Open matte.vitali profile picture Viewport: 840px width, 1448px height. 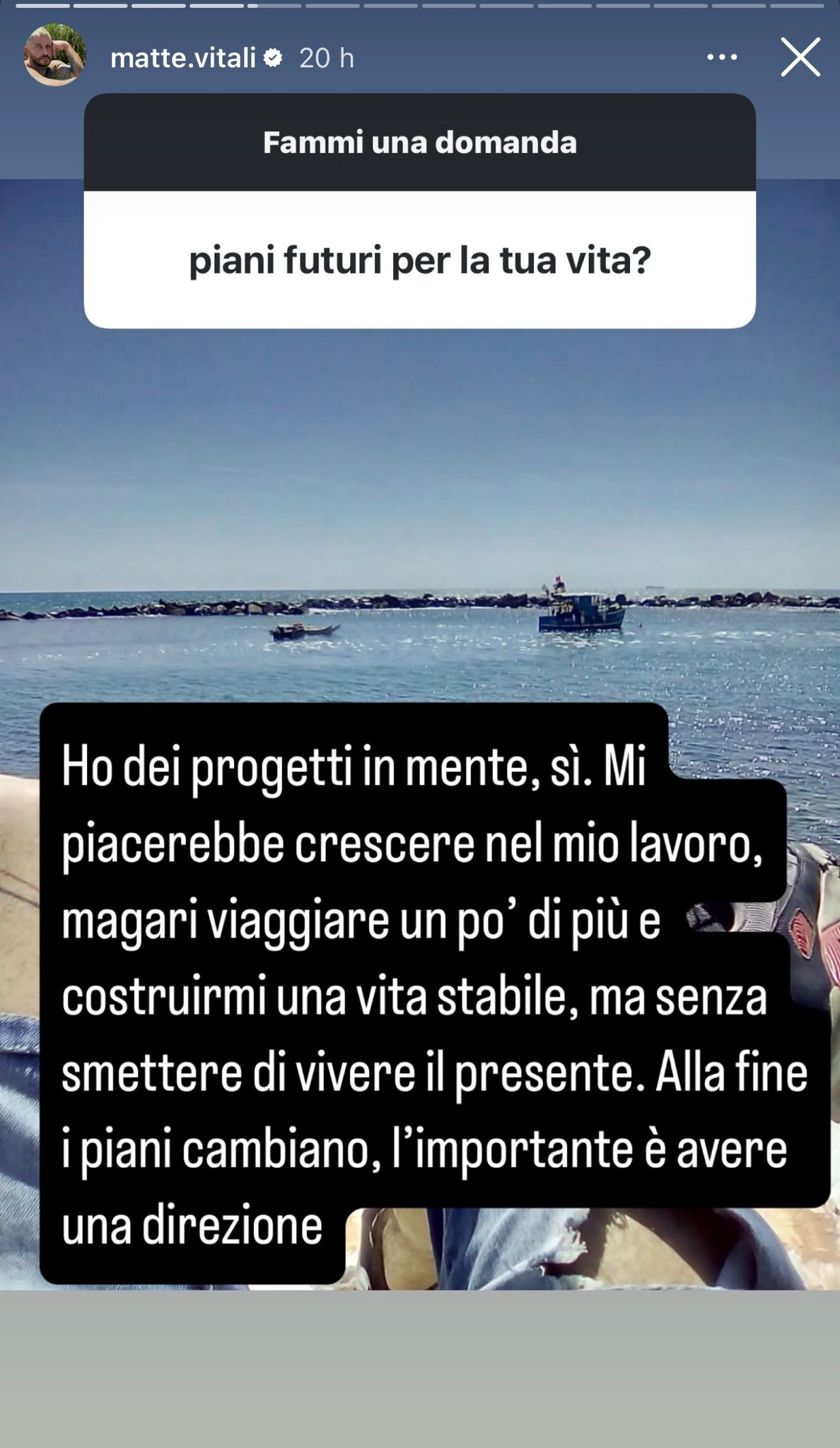(55, 56)
